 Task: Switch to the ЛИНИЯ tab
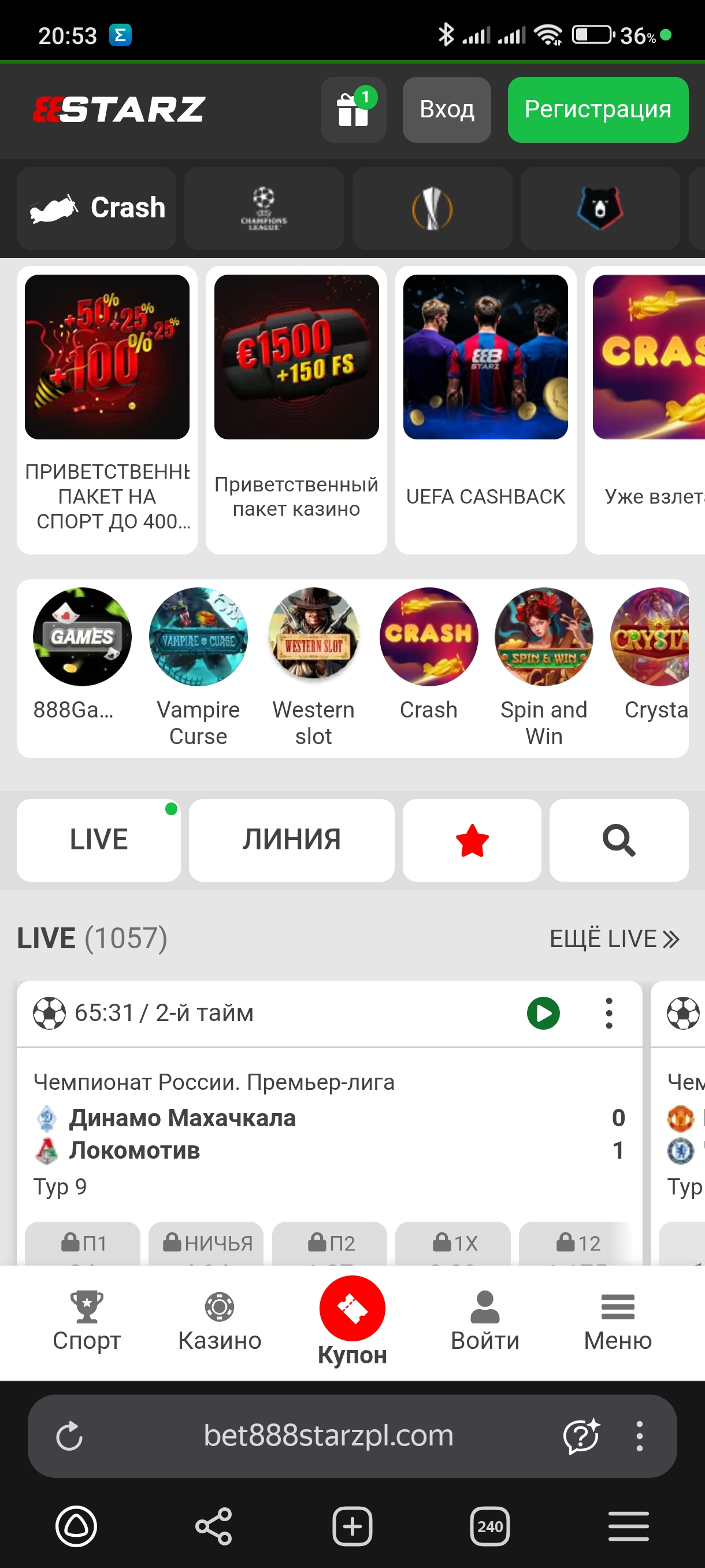click(x=291, y=840)
